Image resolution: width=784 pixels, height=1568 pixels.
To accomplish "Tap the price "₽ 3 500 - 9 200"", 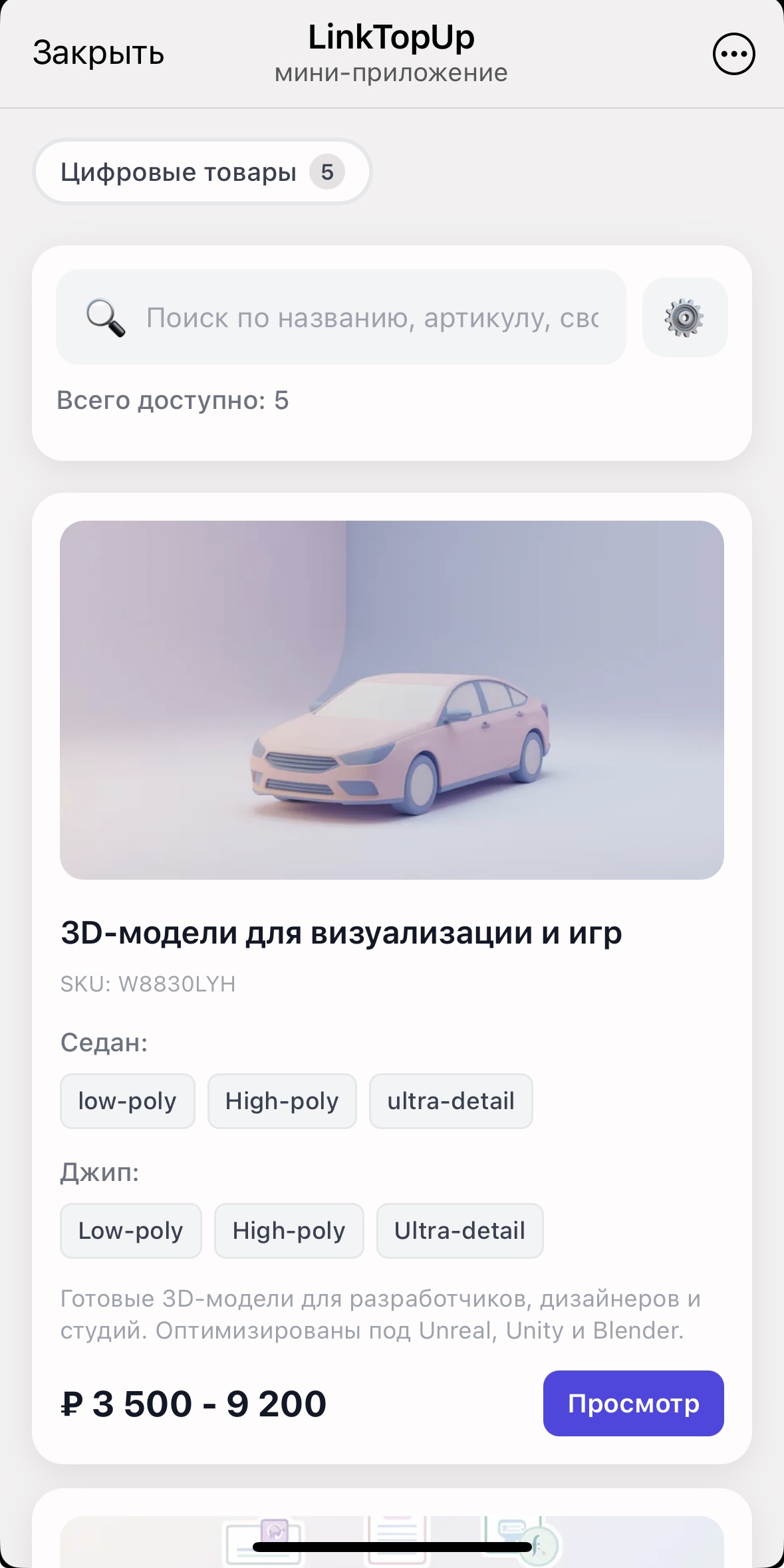I will [x=194, y=1403].
